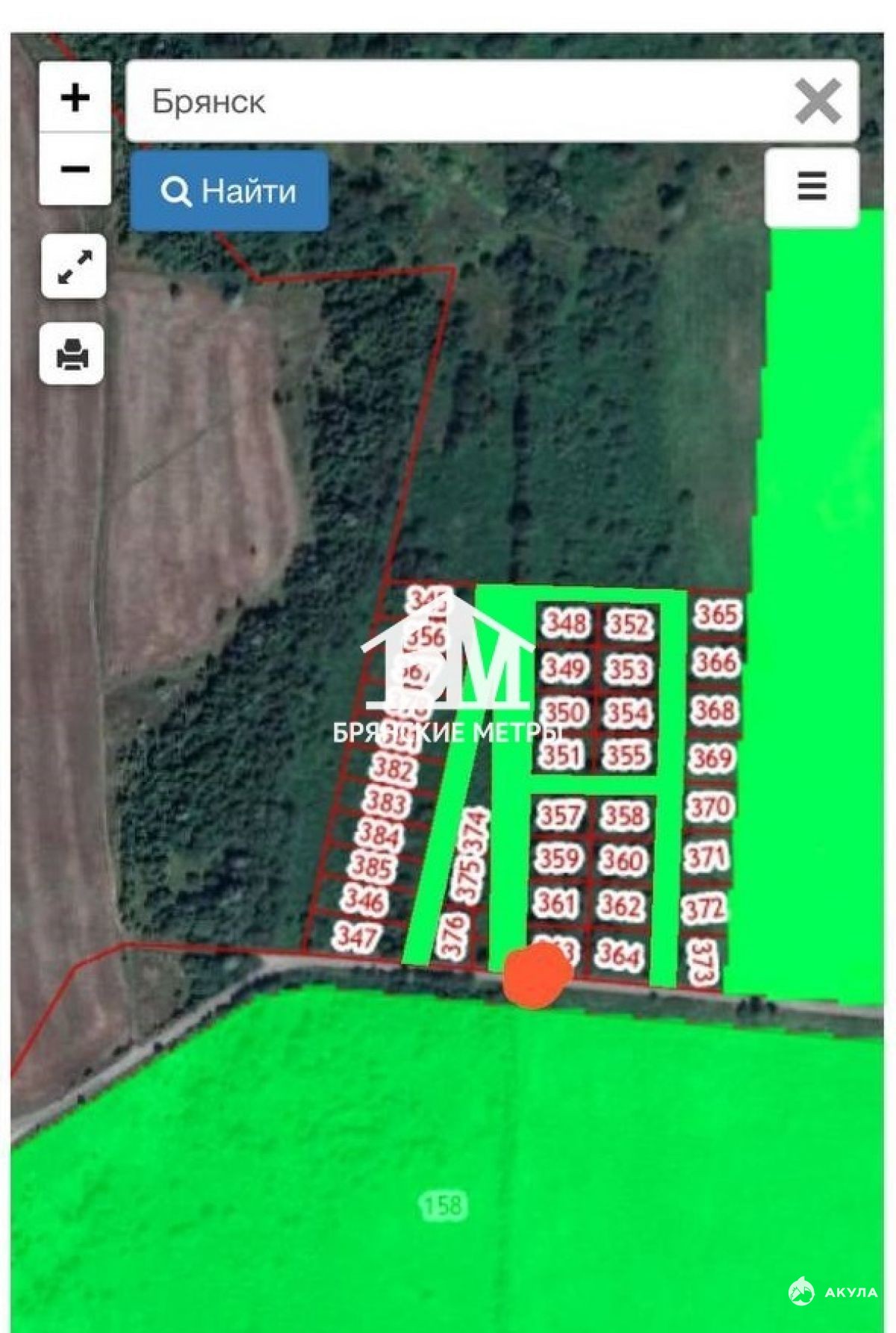Print the current map view
896x1333 pixels.
coord(72,354)
